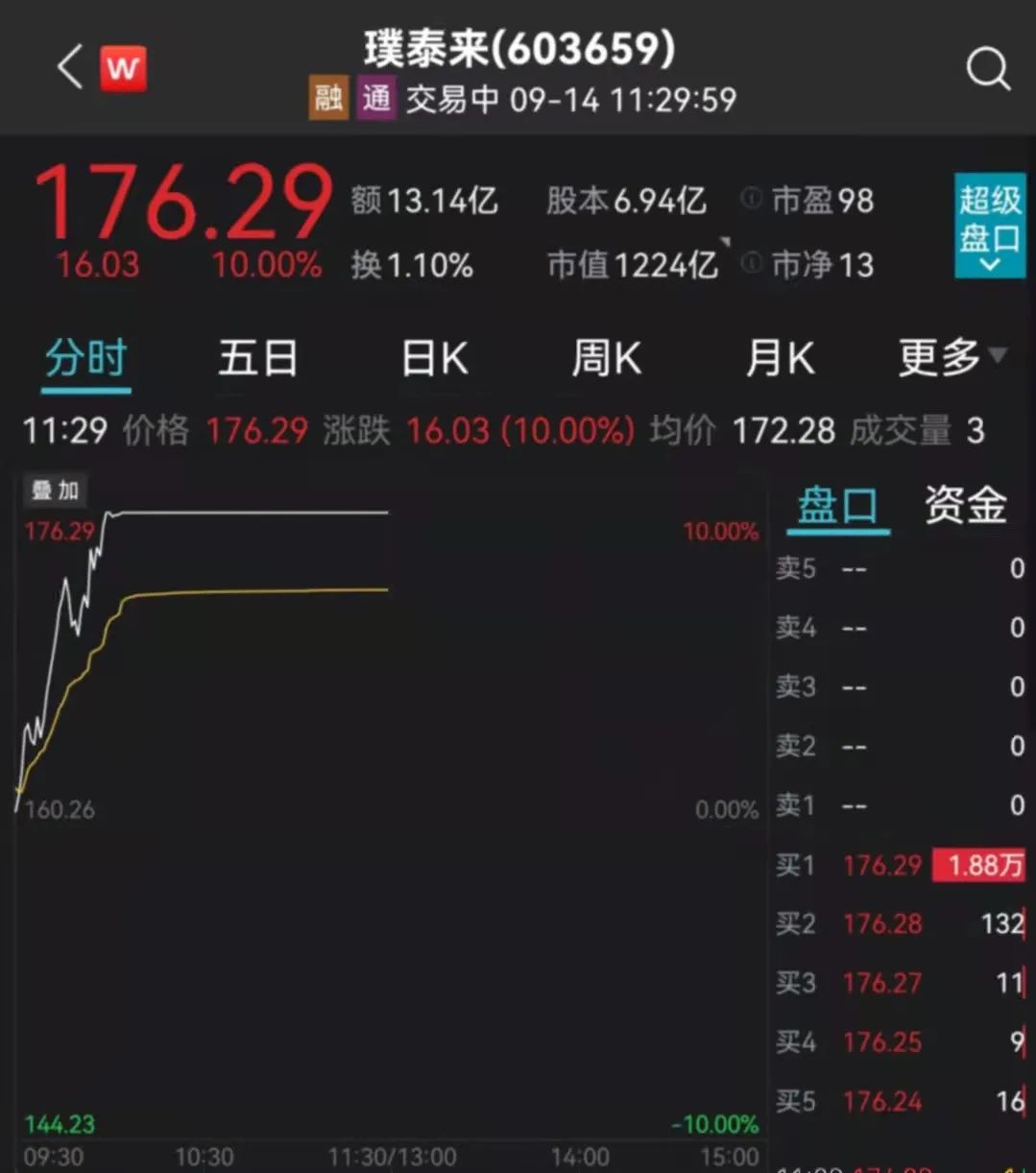The image size is (1036, 1173).
Task: Switch to the 盘口 tab
Action: 837,506
